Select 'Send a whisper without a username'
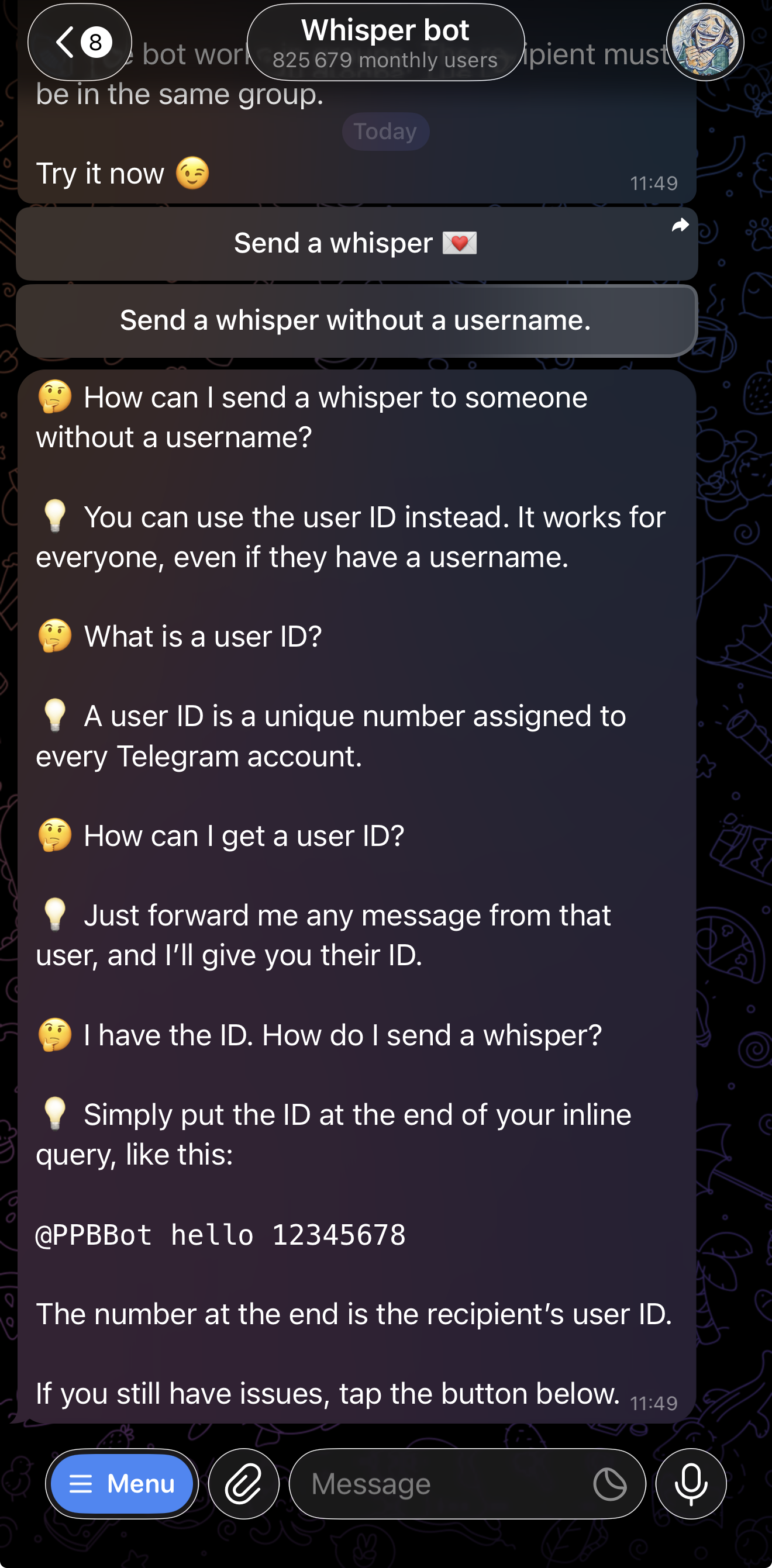Screen dimensions: 772x1568 tap(357, 321)
